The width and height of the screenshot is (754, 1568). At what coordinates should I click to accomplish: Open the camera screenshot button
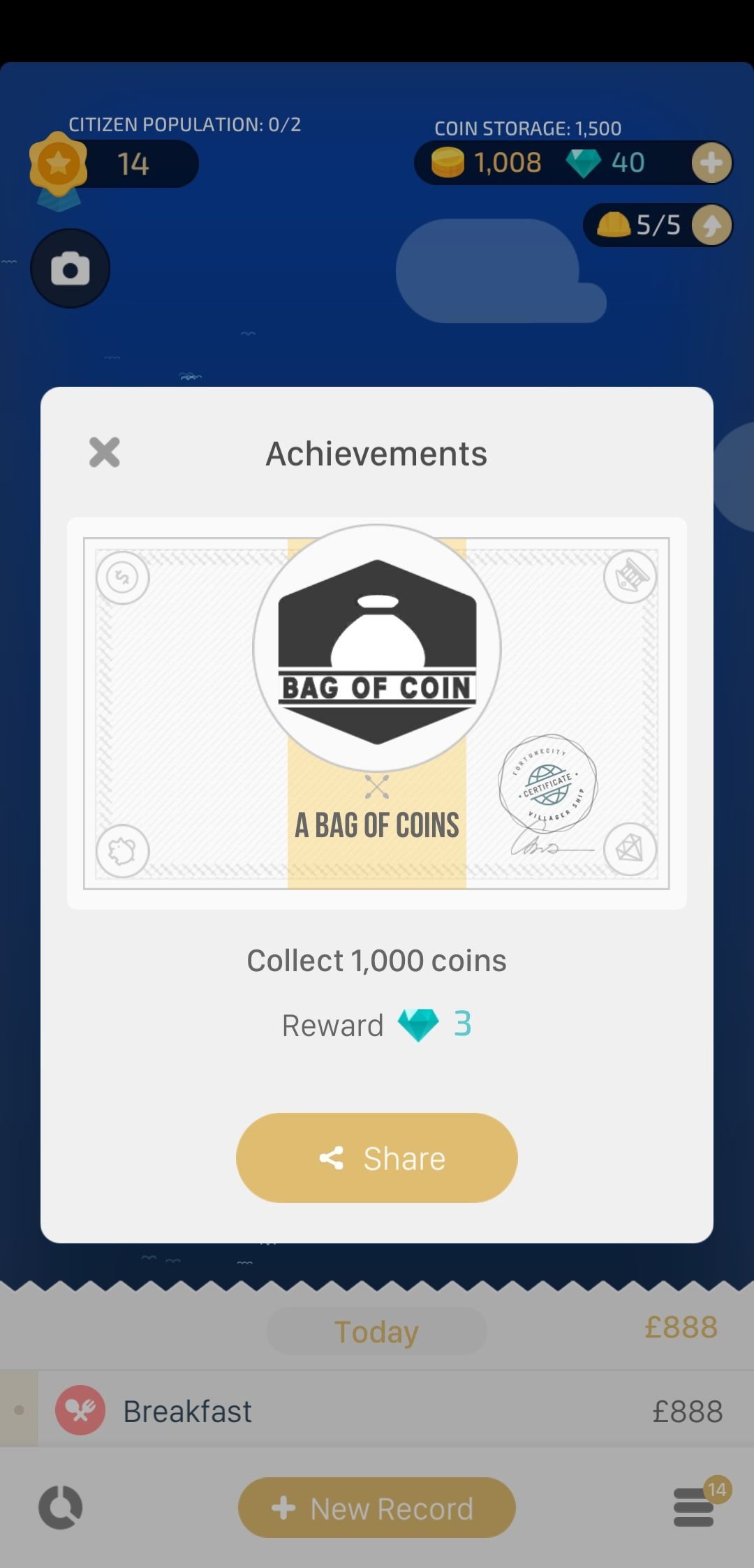[x=70, y=268]
